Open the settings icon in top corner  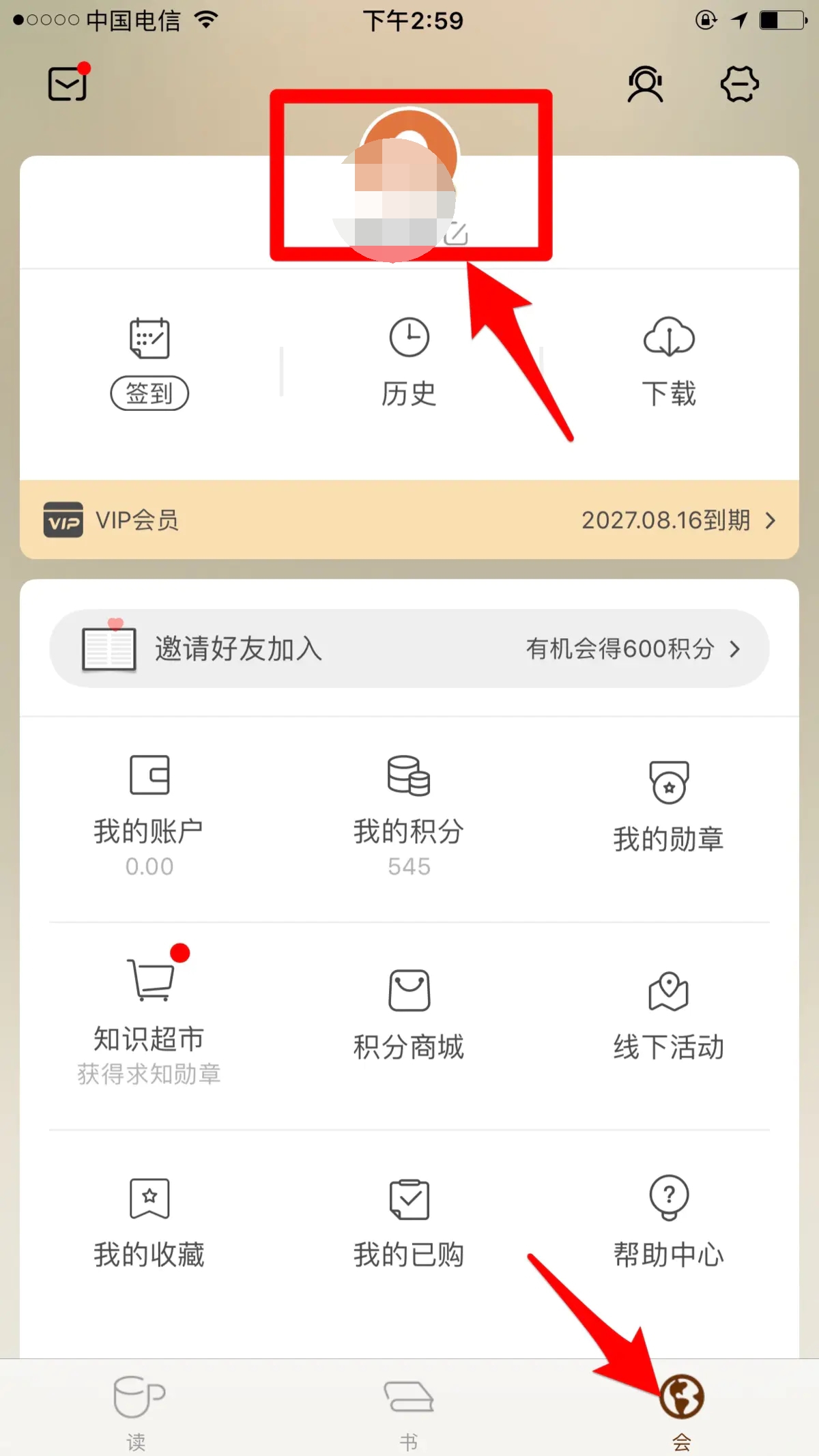pos(740,85)
